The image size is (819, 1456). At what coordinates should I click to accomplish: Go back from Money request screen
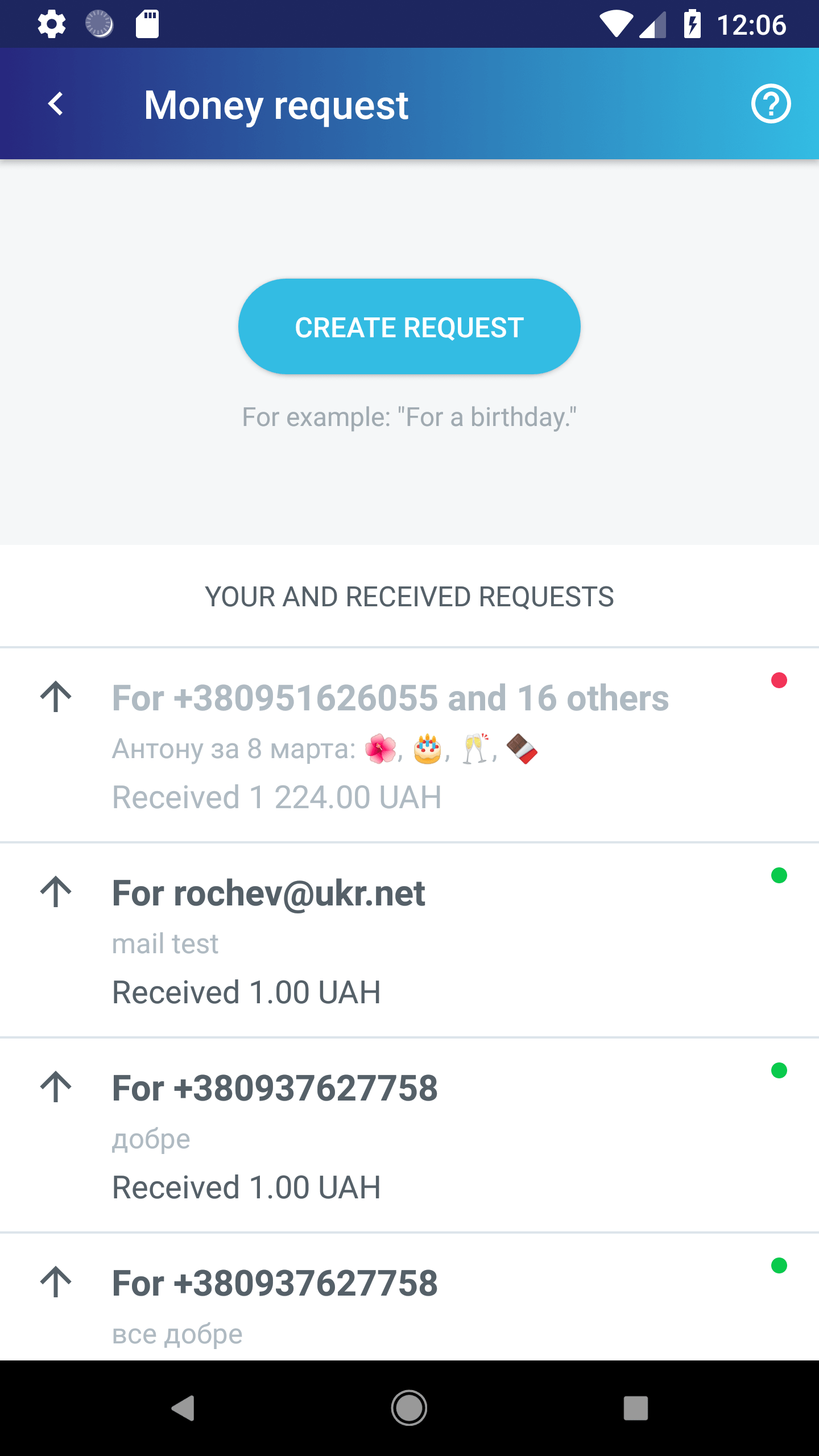(55, 104)
